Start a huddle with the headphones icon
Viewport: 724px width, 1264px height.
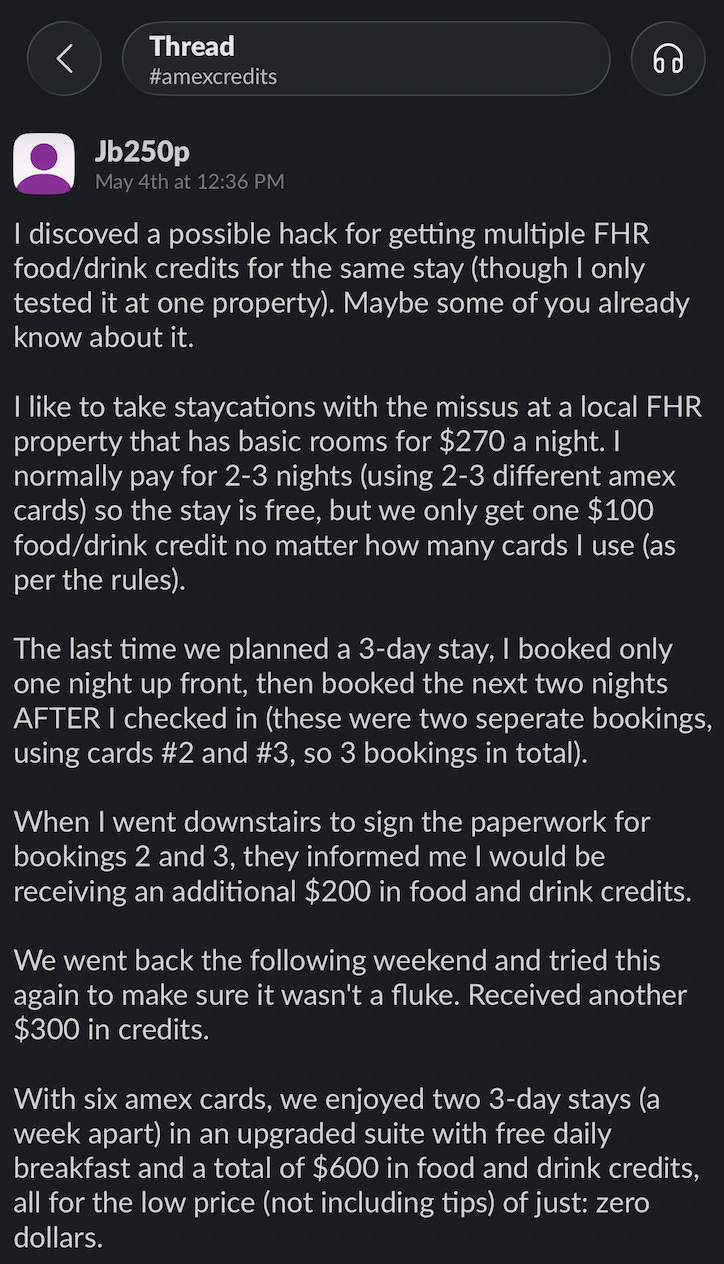668,59
